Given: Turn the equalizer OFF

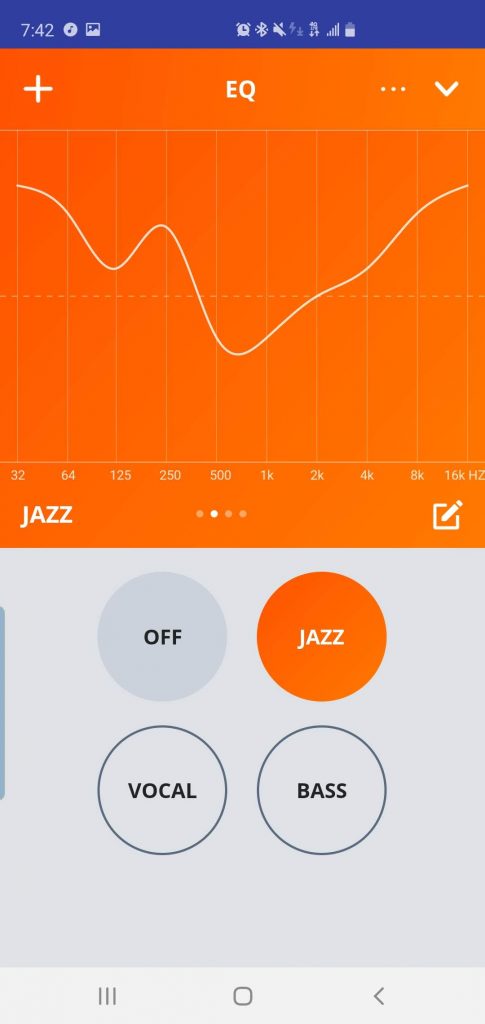Looking at the screenshot, I should pos(162,637).
